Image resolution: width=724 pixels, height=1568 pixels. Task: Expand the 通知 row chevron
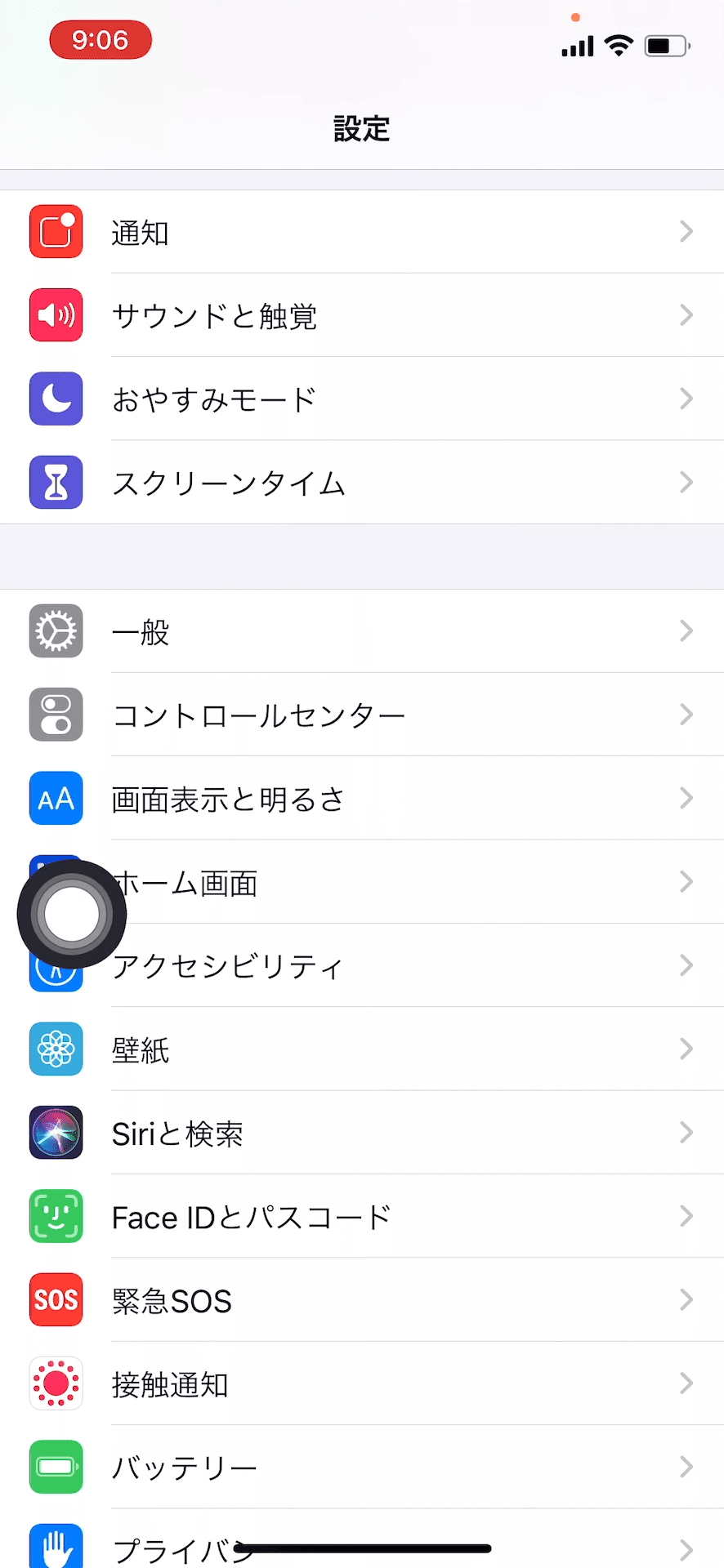pyautogui.click(x=686, y=232)
